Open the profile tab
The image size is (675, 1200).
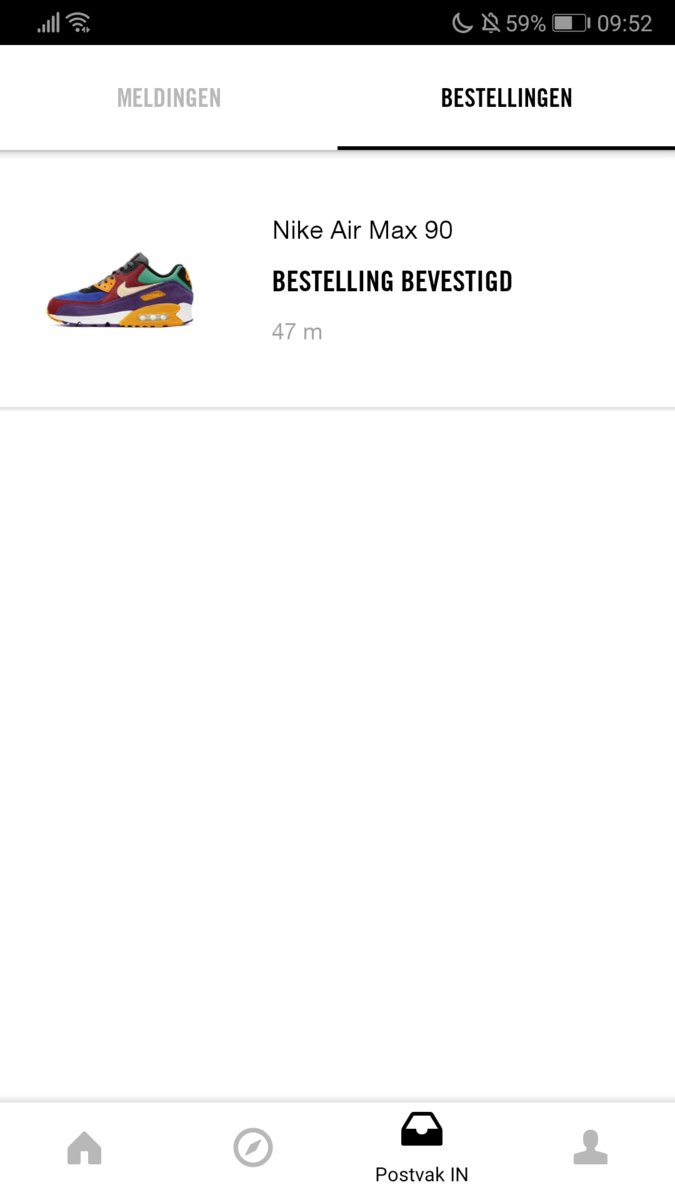tap(590, 1147)
